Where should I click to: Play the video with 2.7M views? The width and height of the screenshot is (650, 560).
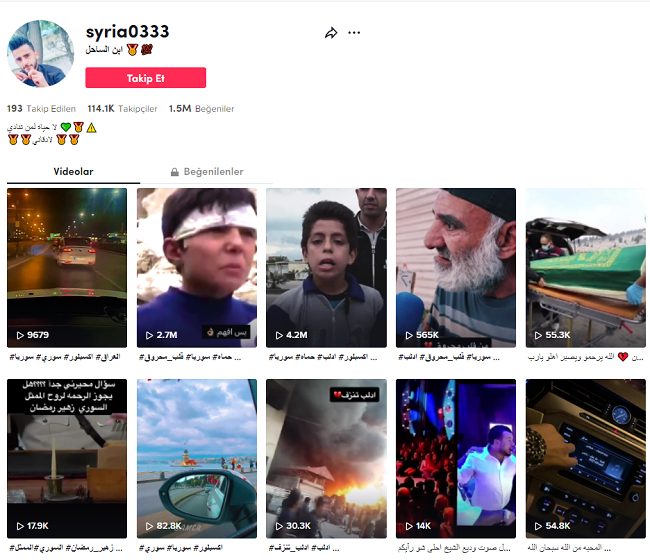196,267
